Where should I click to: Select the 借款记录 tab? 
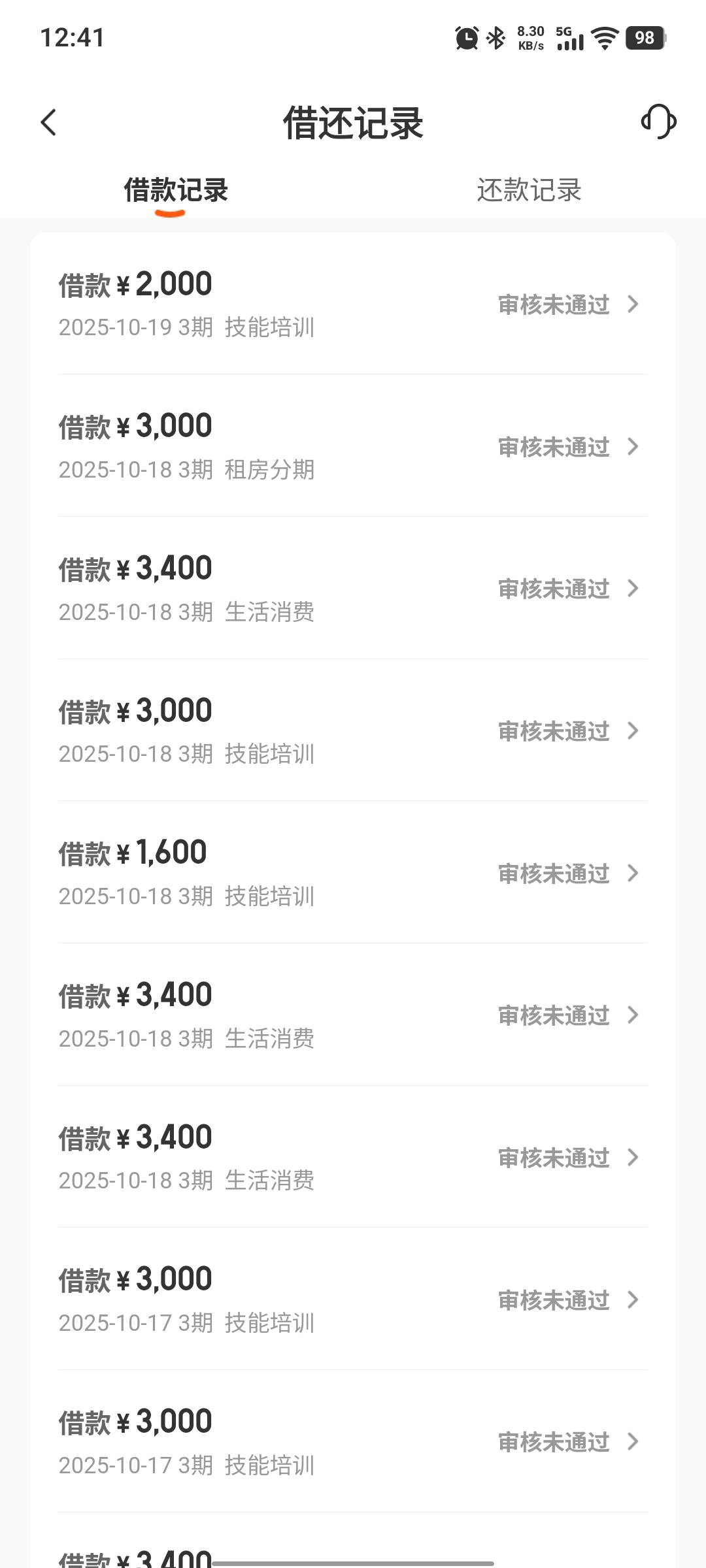pos(176,190)
